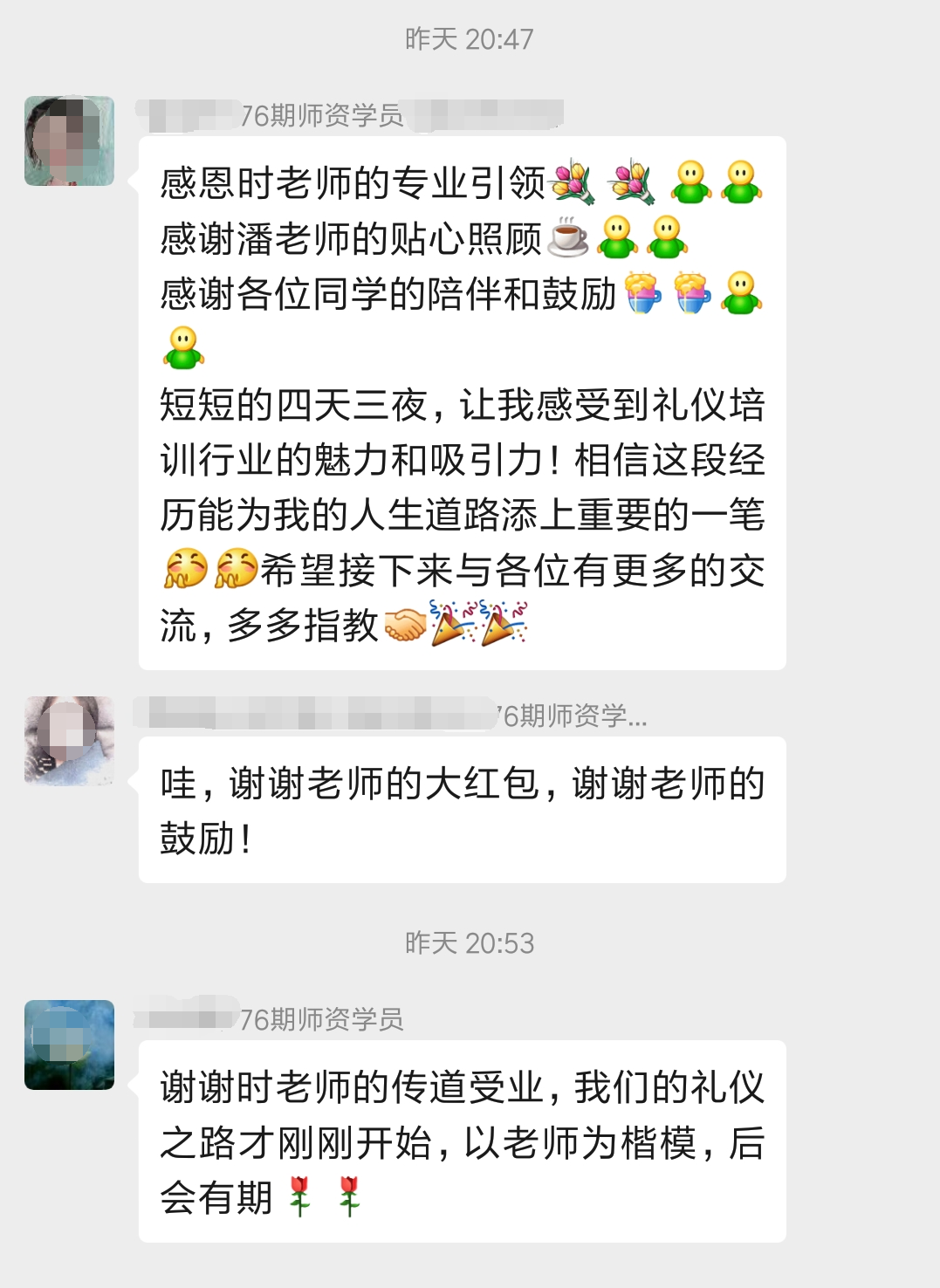Image resolution: width=940 pixels, height=1288 pixels.
Task: Open avatar of sender thanking for 大红包
Action: pos(69,741)
